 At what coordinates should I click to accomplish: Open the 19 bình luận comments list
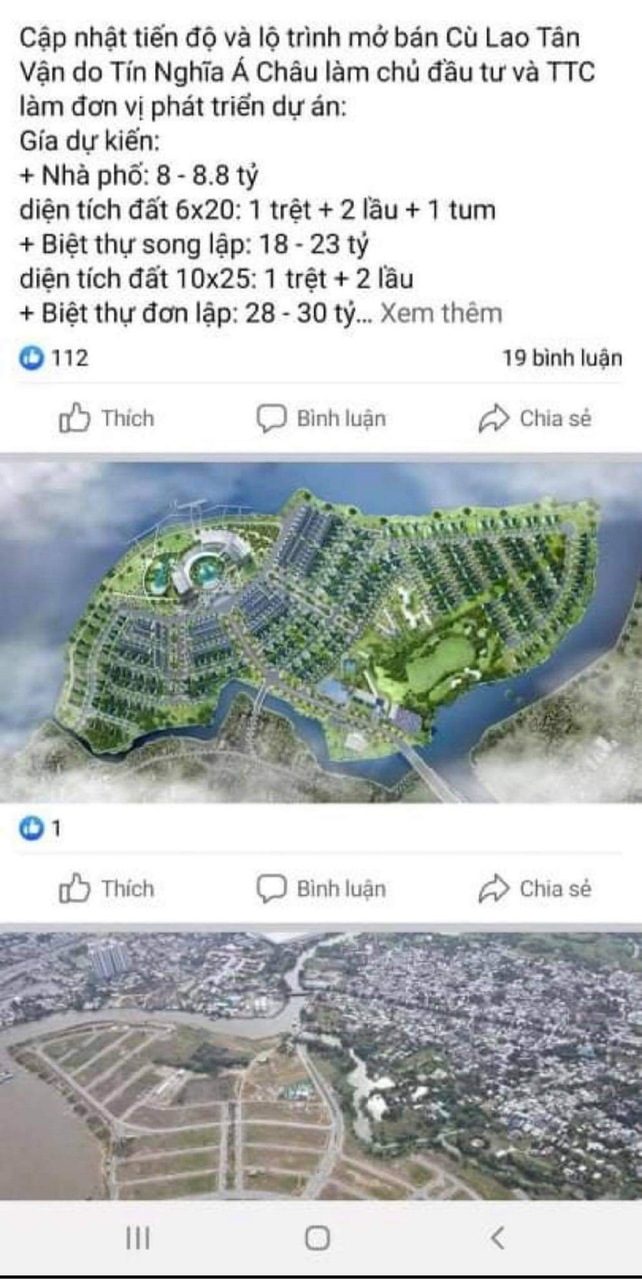(563, 358)
